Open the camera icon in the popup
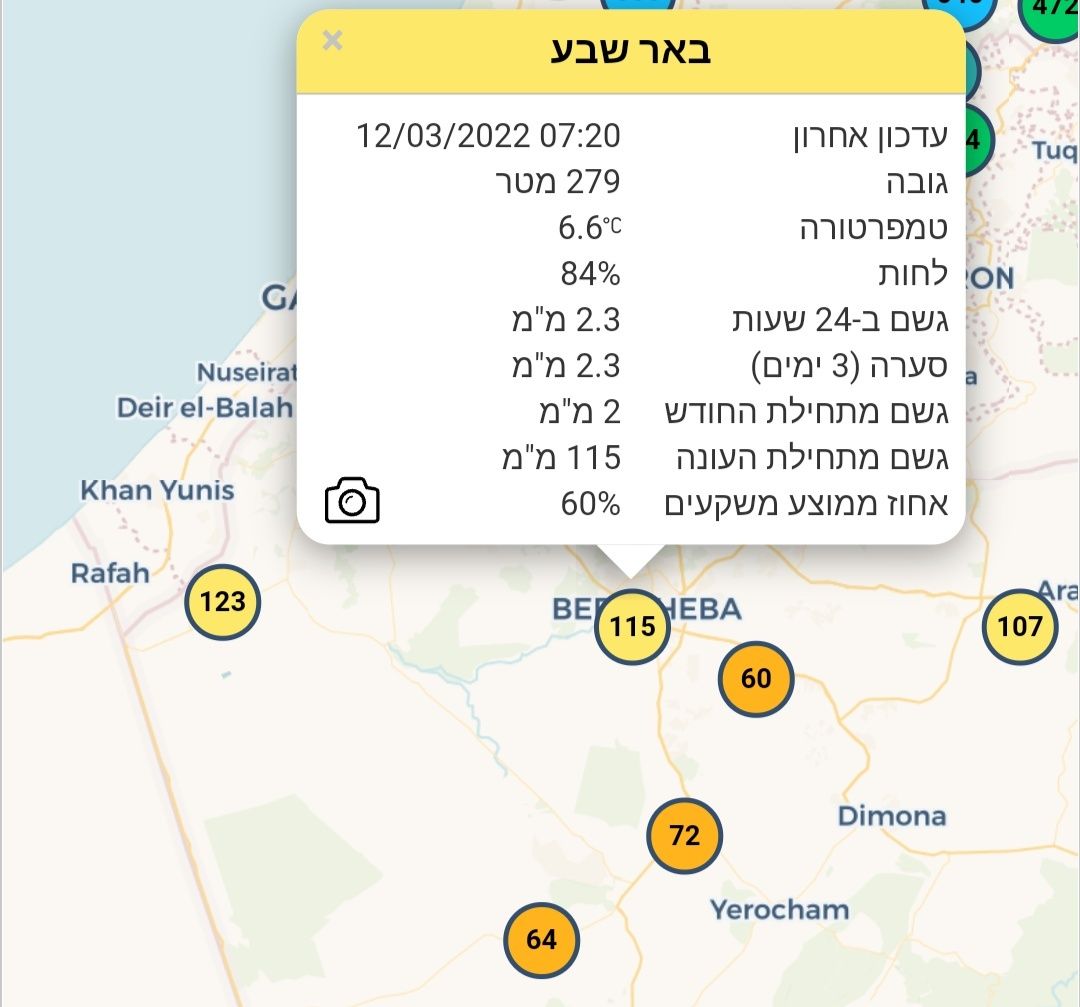The height and width of the screenshot is (1007, 1080). (352, 500)
